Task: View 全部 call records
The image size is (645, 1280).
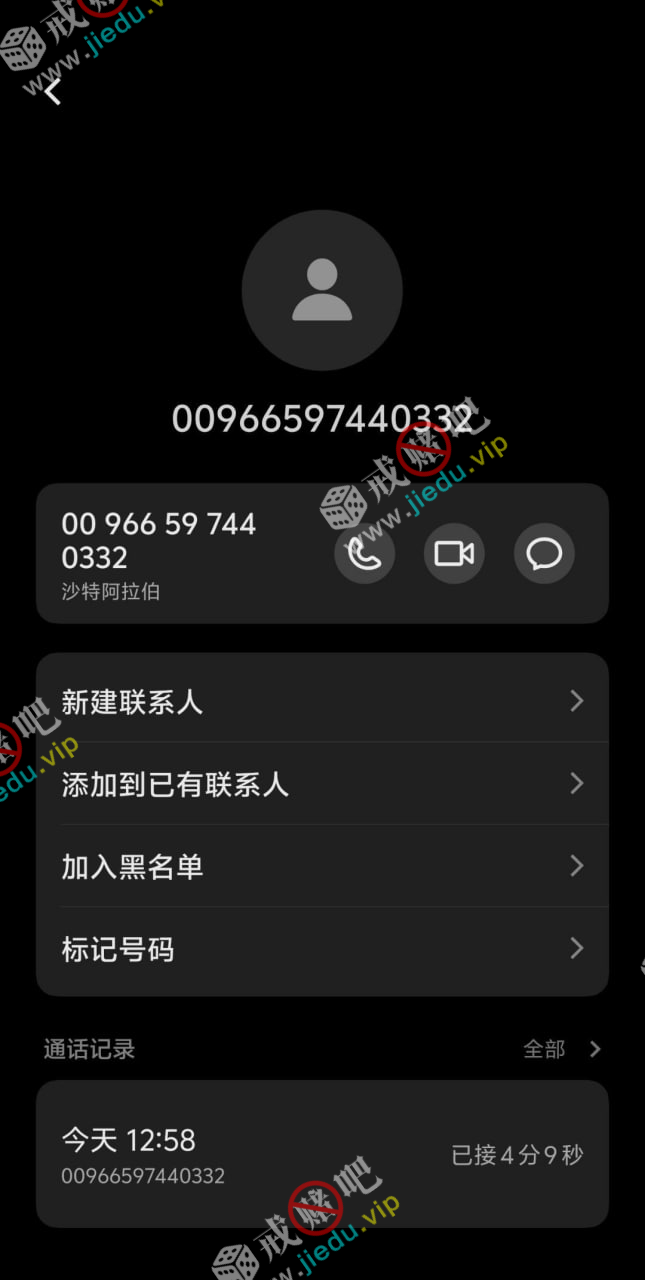Action: point(562,1049)
